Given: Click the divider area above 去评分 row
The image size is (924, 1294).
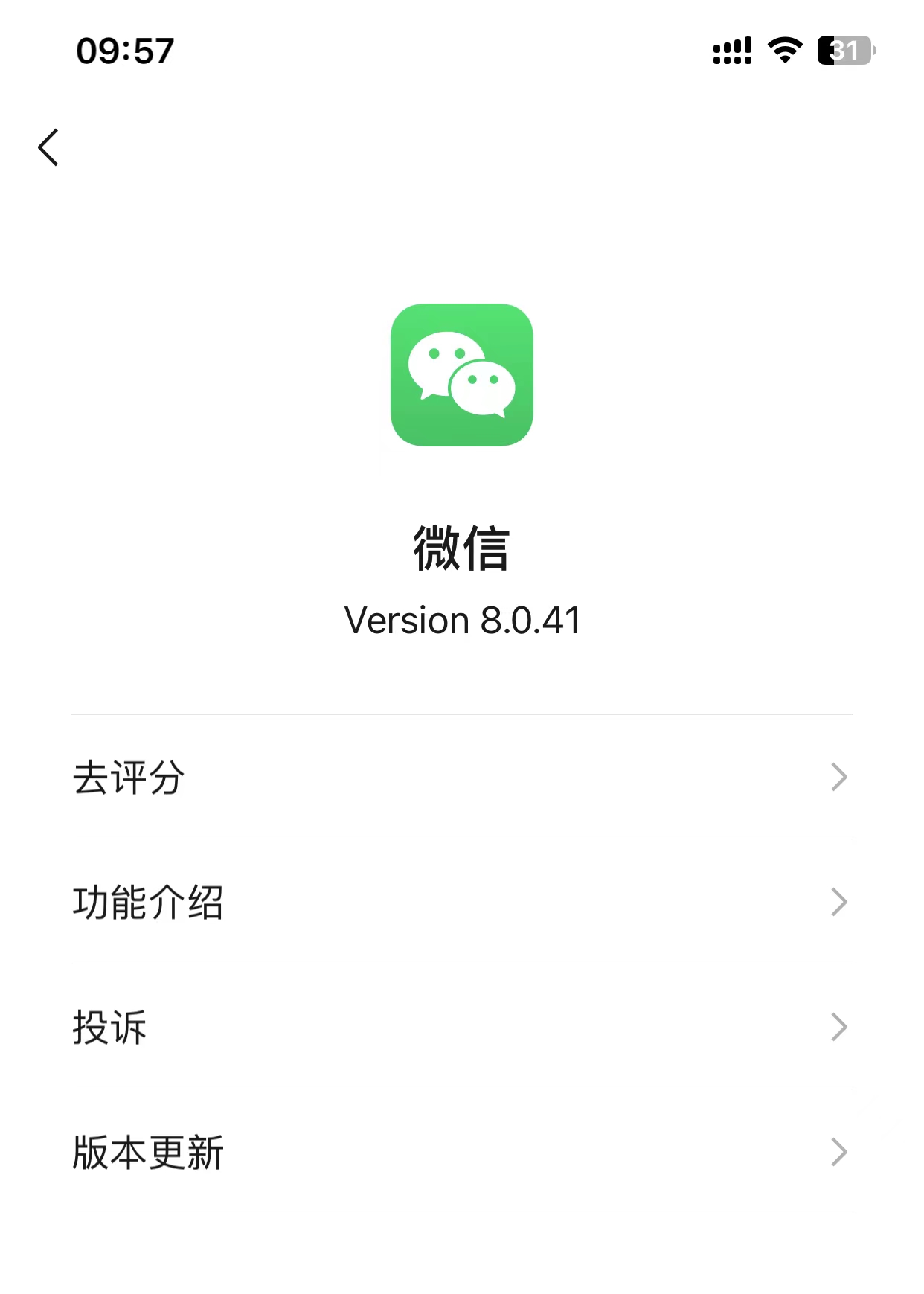Looking at the screenshot, I should 461,714.
